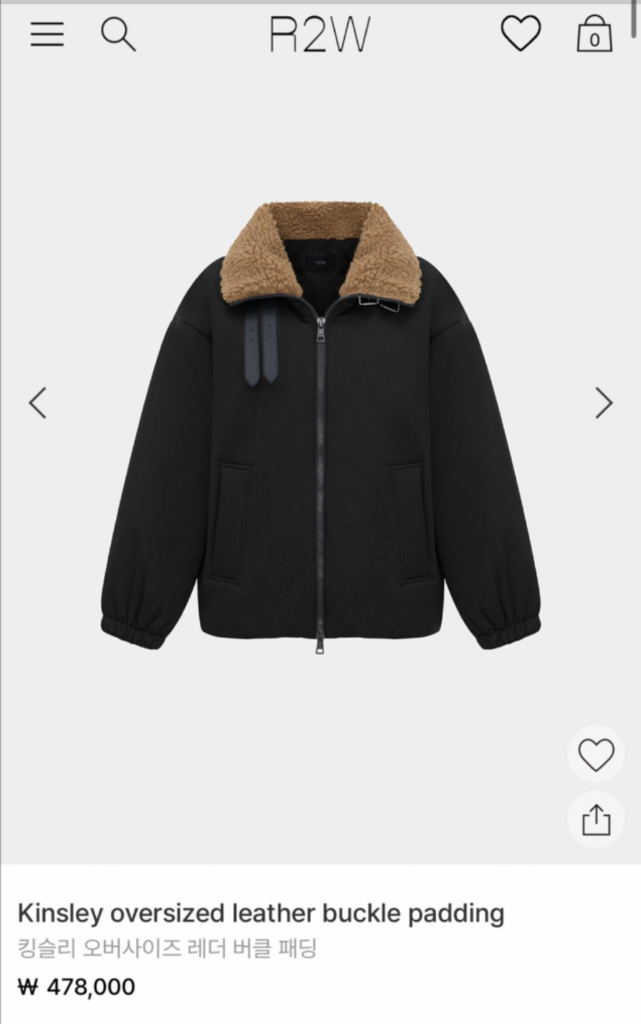Open the wishlist from the top bar
The image size is (641, 1024).
[x=520, y=35]
